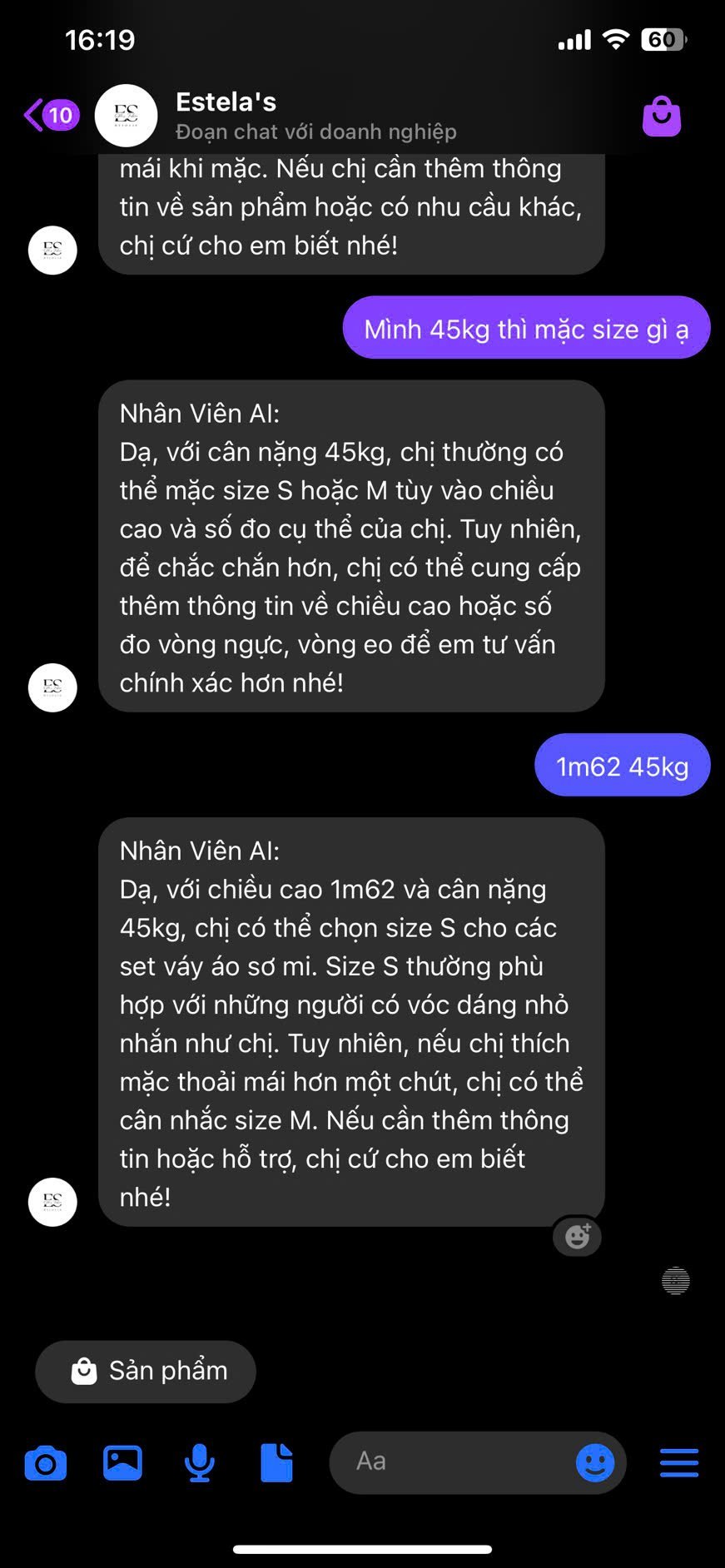
Task: Add emoji reaction to the last message
Action: 577,1237
